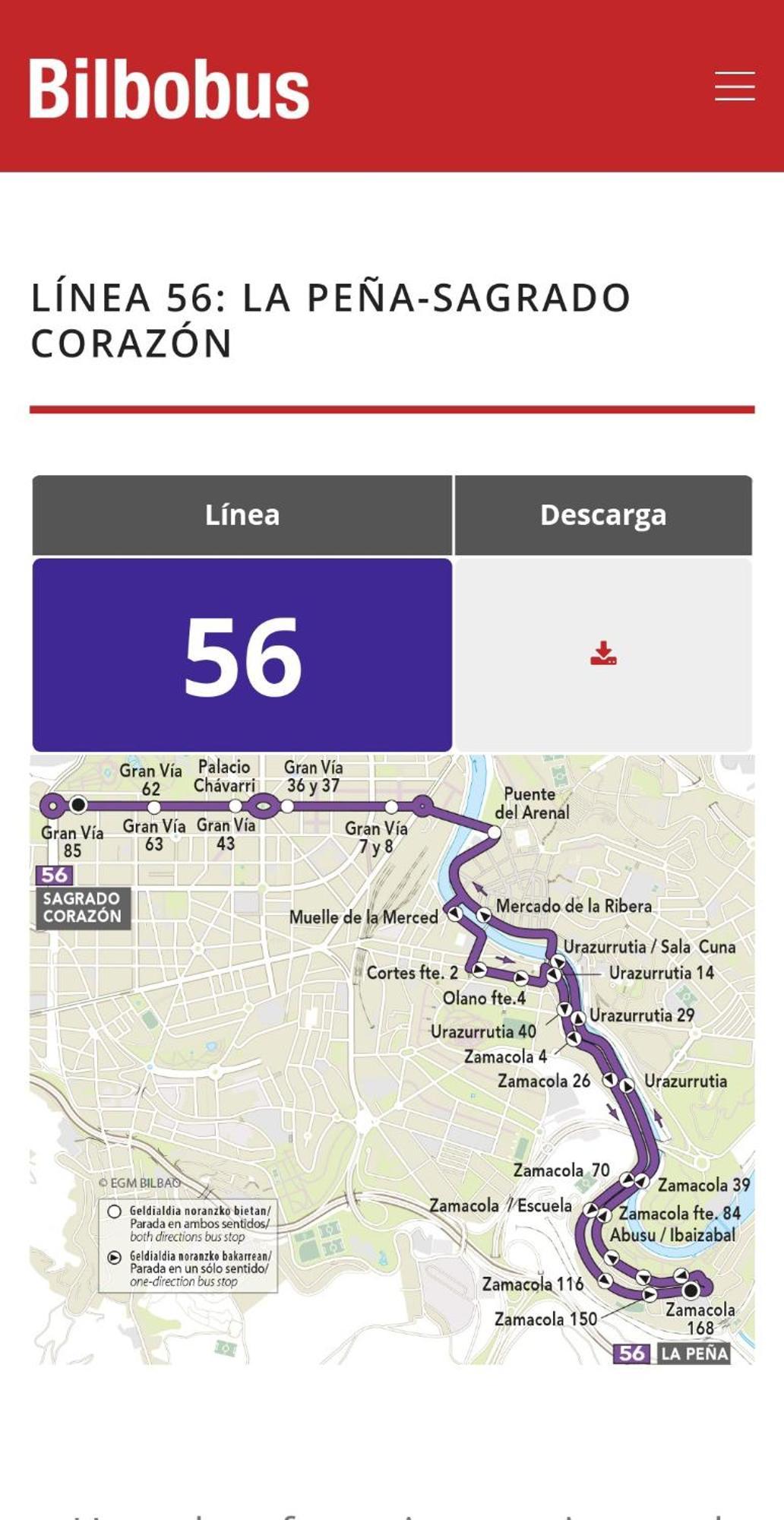
Task: Open the hamburger menu
Action: (x=734, y=86)
